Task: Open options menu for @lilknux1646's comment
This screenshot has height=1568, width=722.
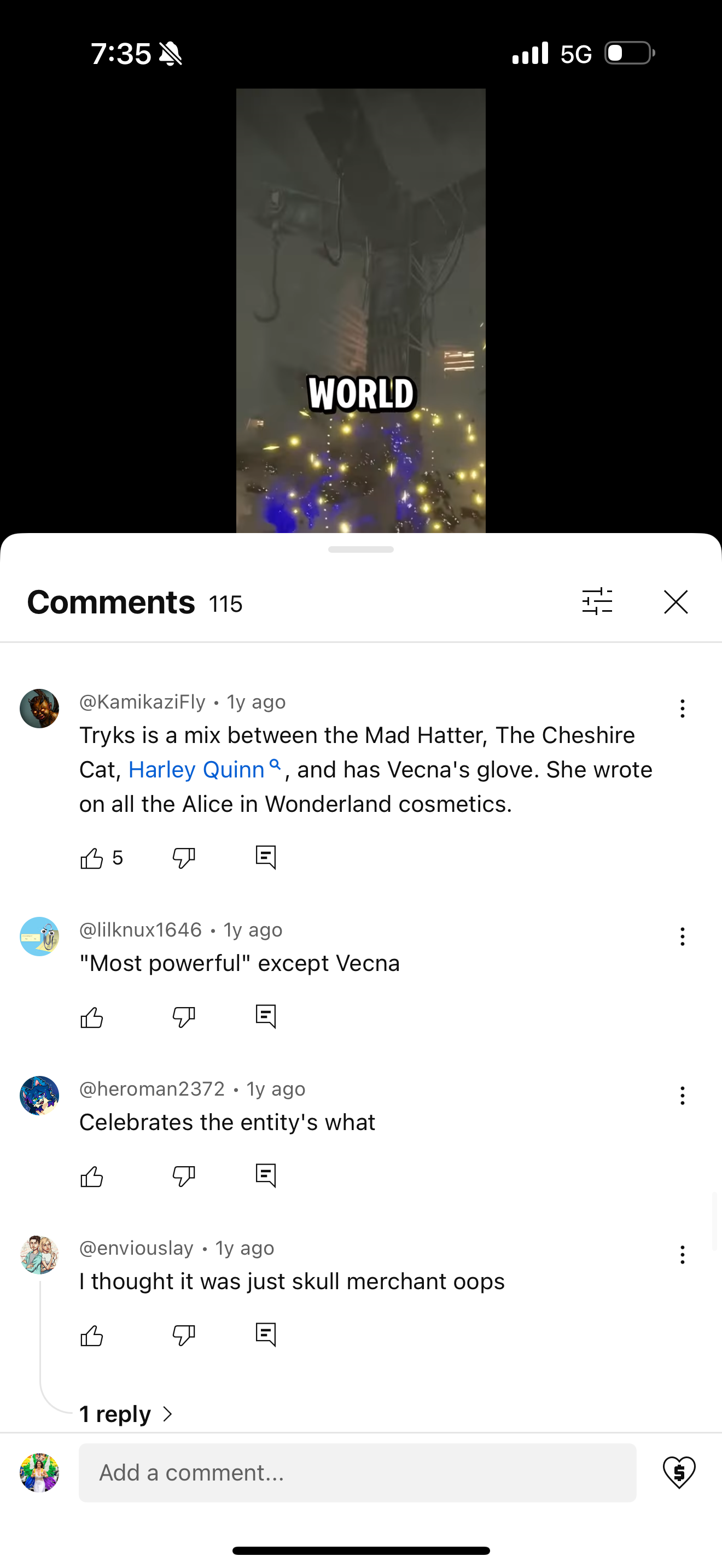Action: coord(682,936)
